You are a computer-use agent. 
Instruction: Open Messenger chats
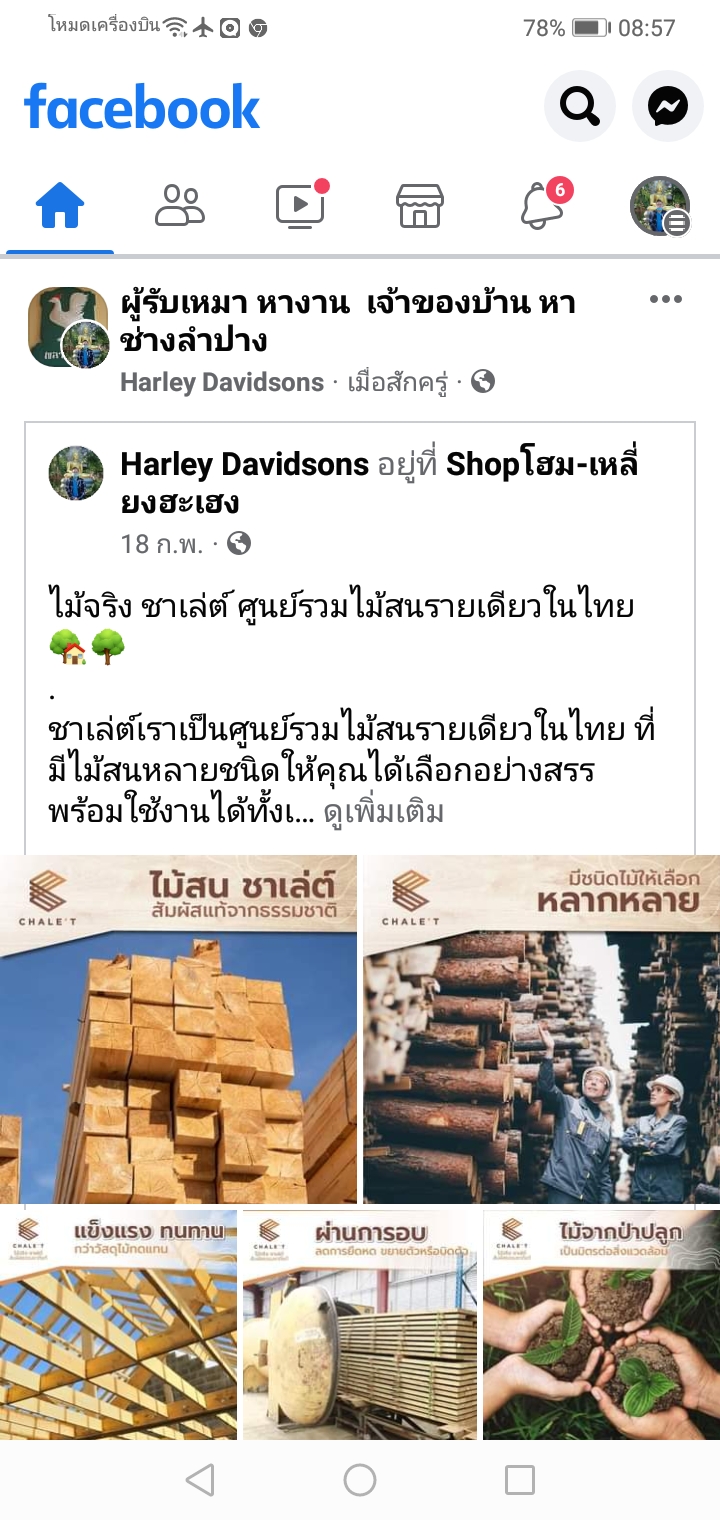[667, 105]
